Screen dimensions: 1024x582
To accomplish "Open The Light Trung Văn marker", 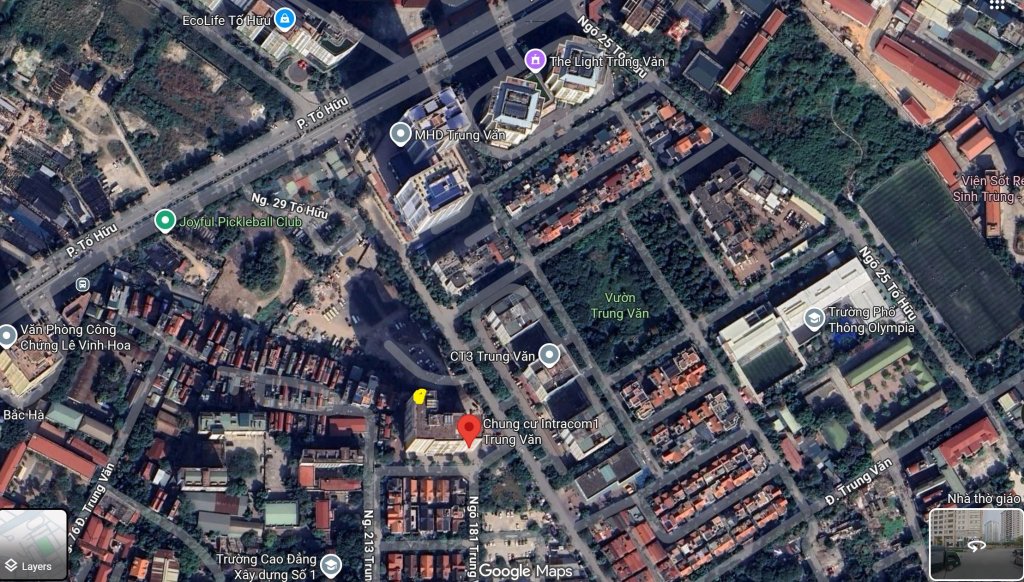I will 536,61.
